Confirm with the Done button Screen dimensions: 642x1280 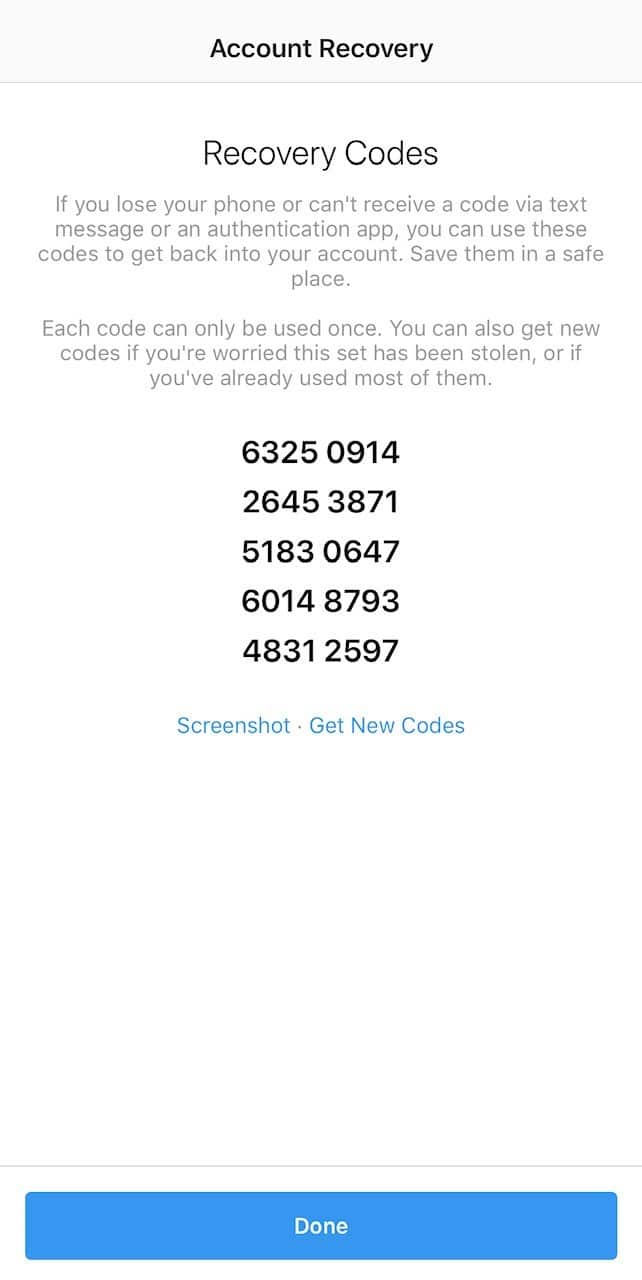pos(321,1226)
